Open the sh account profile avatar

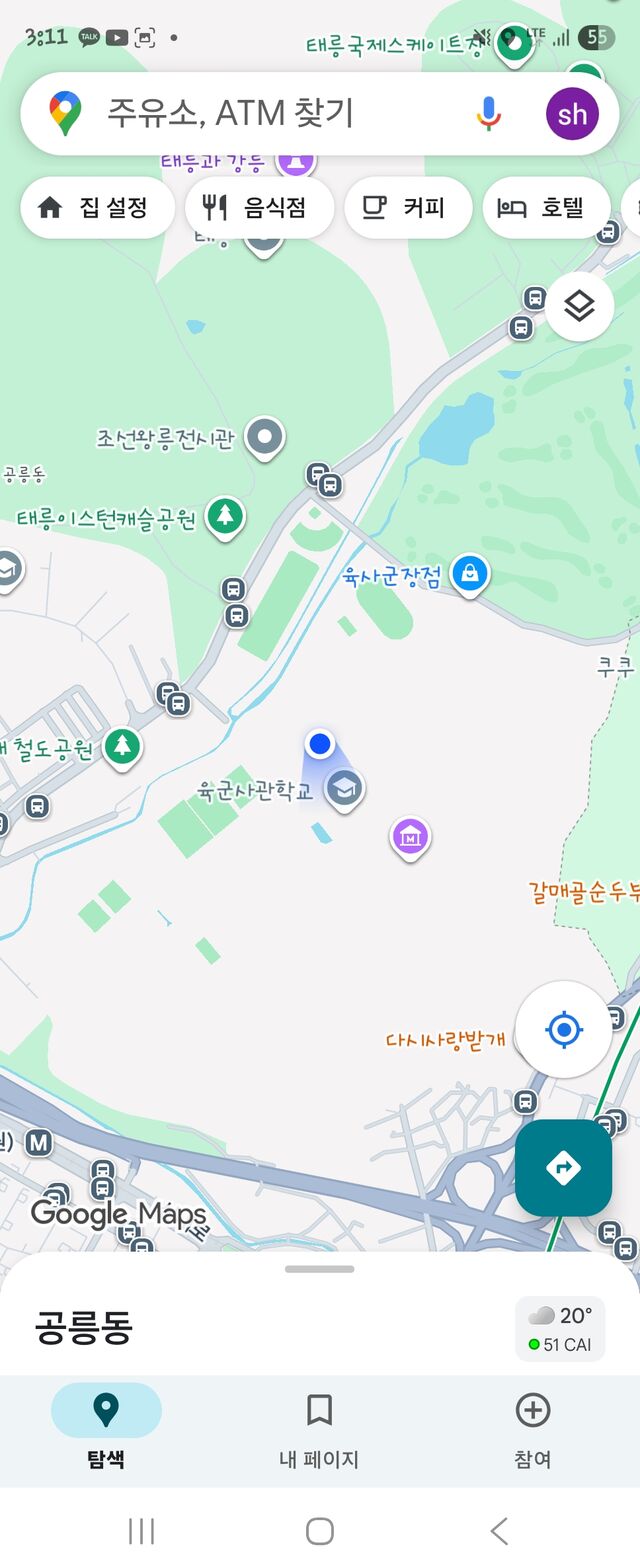572,113
